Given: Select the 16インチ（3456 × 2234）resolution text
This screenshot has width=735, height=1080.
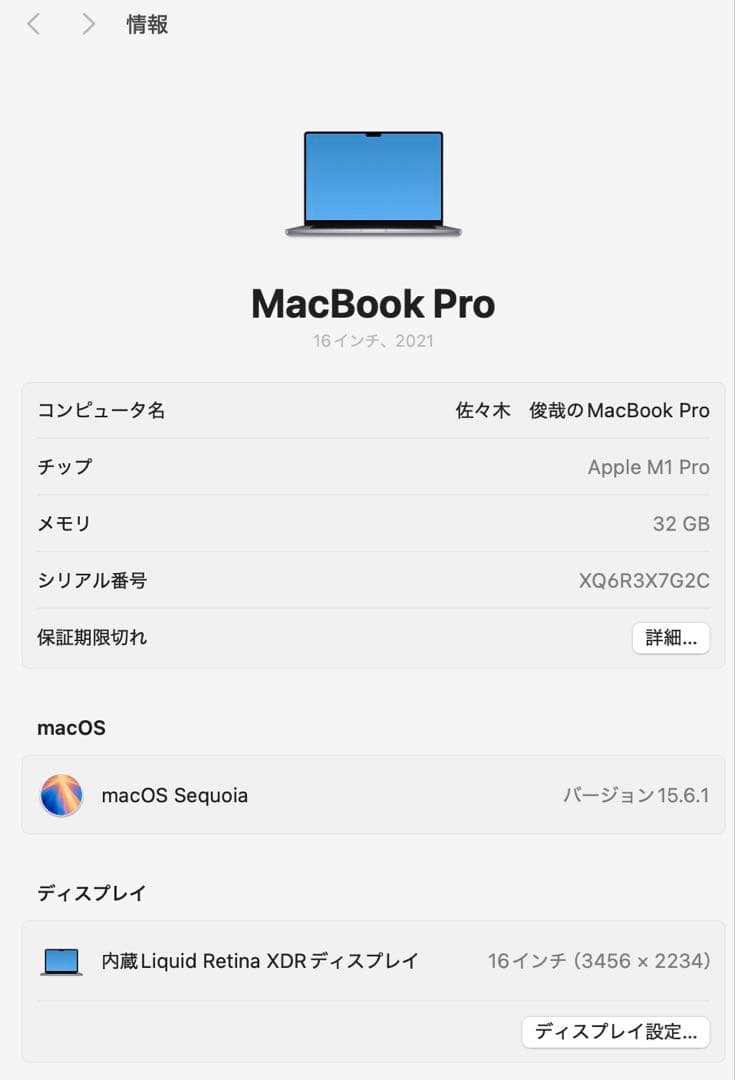Looking at the screenshot, I should 598,960.
